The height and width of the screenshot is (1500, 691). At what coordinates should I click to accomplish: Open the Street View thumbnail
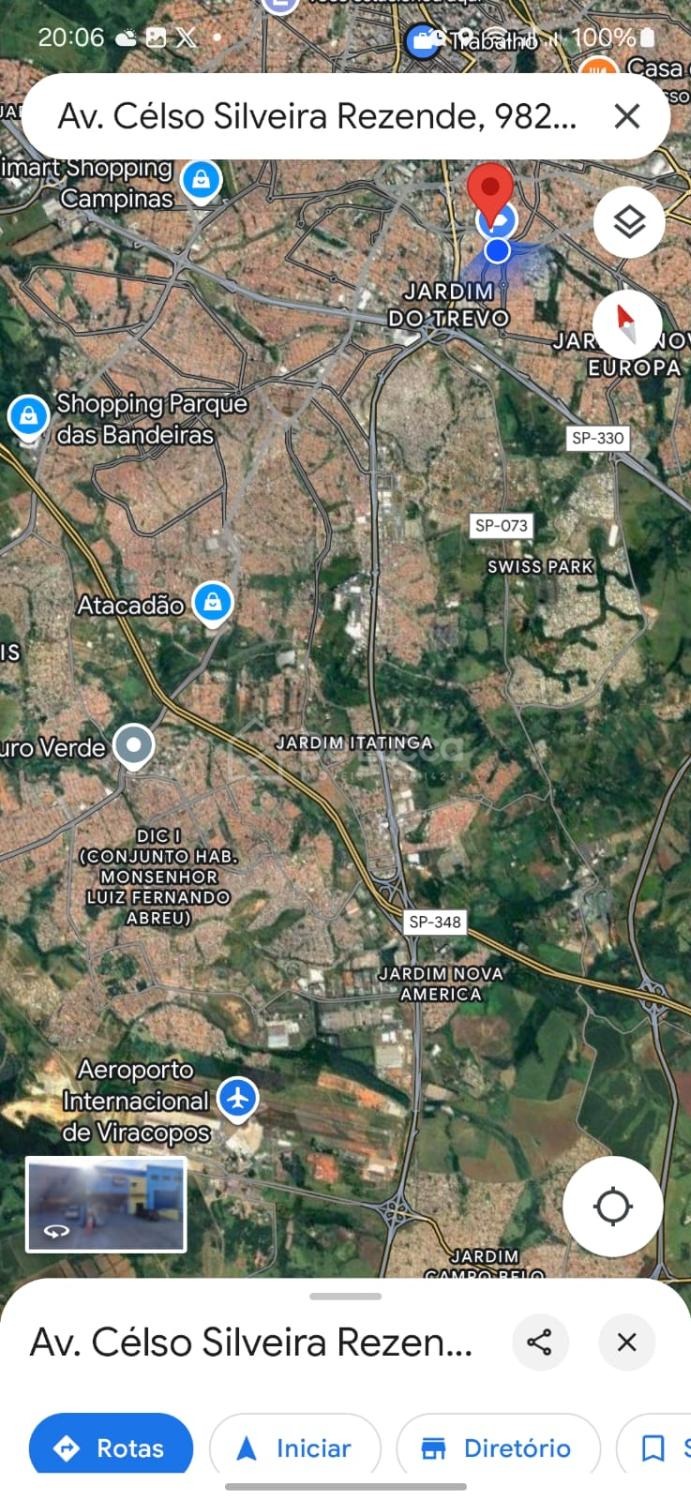click(105, 1204)
